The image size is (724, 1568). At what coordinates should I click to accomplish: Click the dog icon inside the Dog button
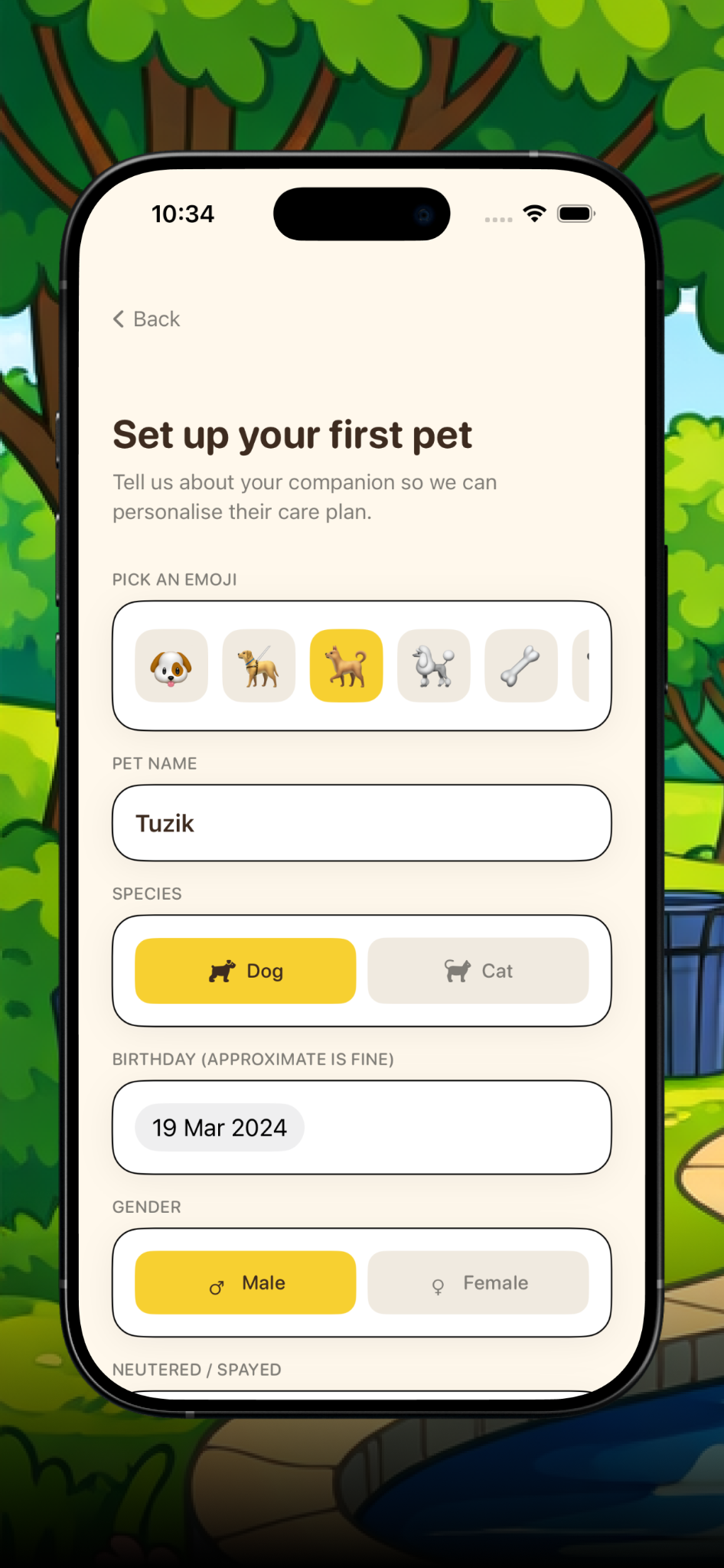pyautogui.click(x=222, y=970)
